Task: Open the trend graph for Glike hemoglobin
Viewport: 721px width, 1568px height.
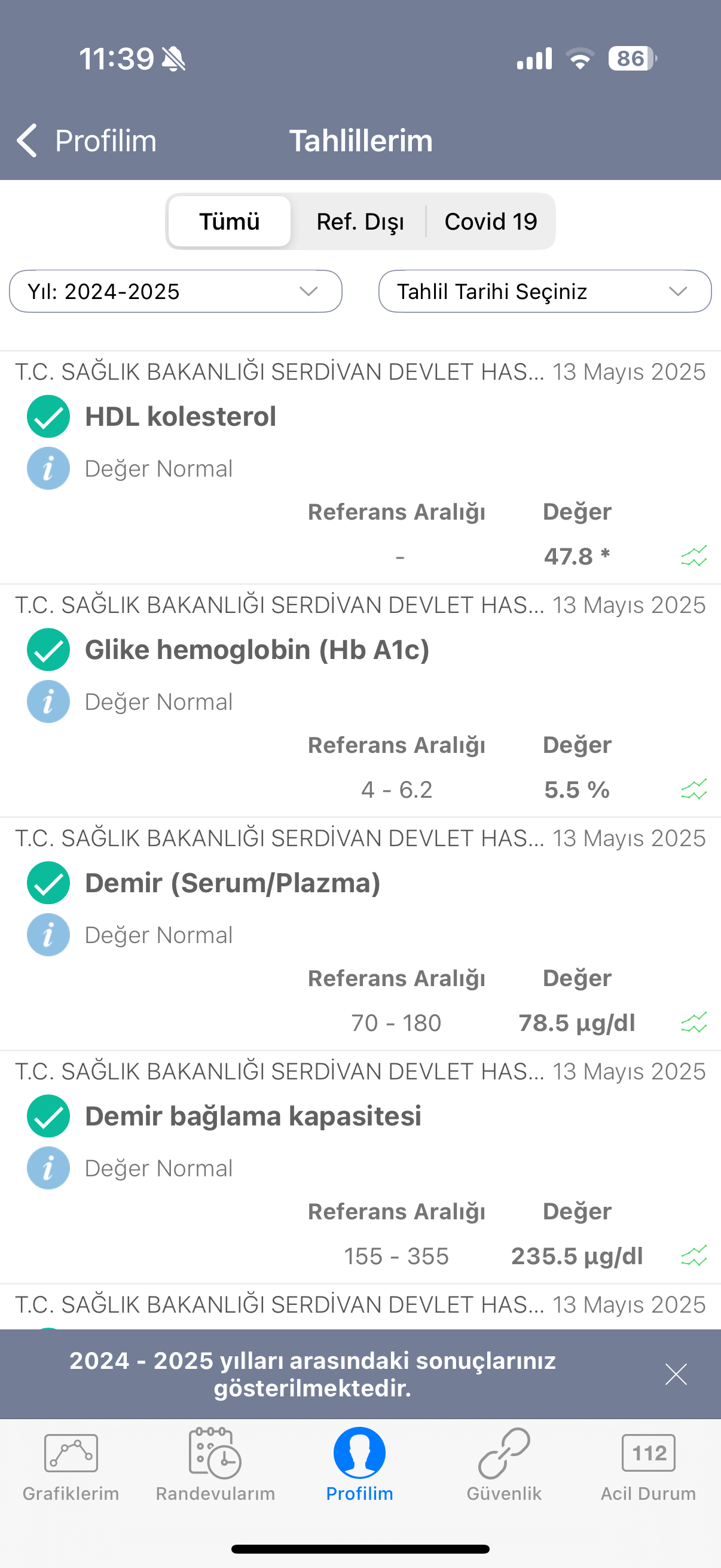Action: click(x=693, y=789)
